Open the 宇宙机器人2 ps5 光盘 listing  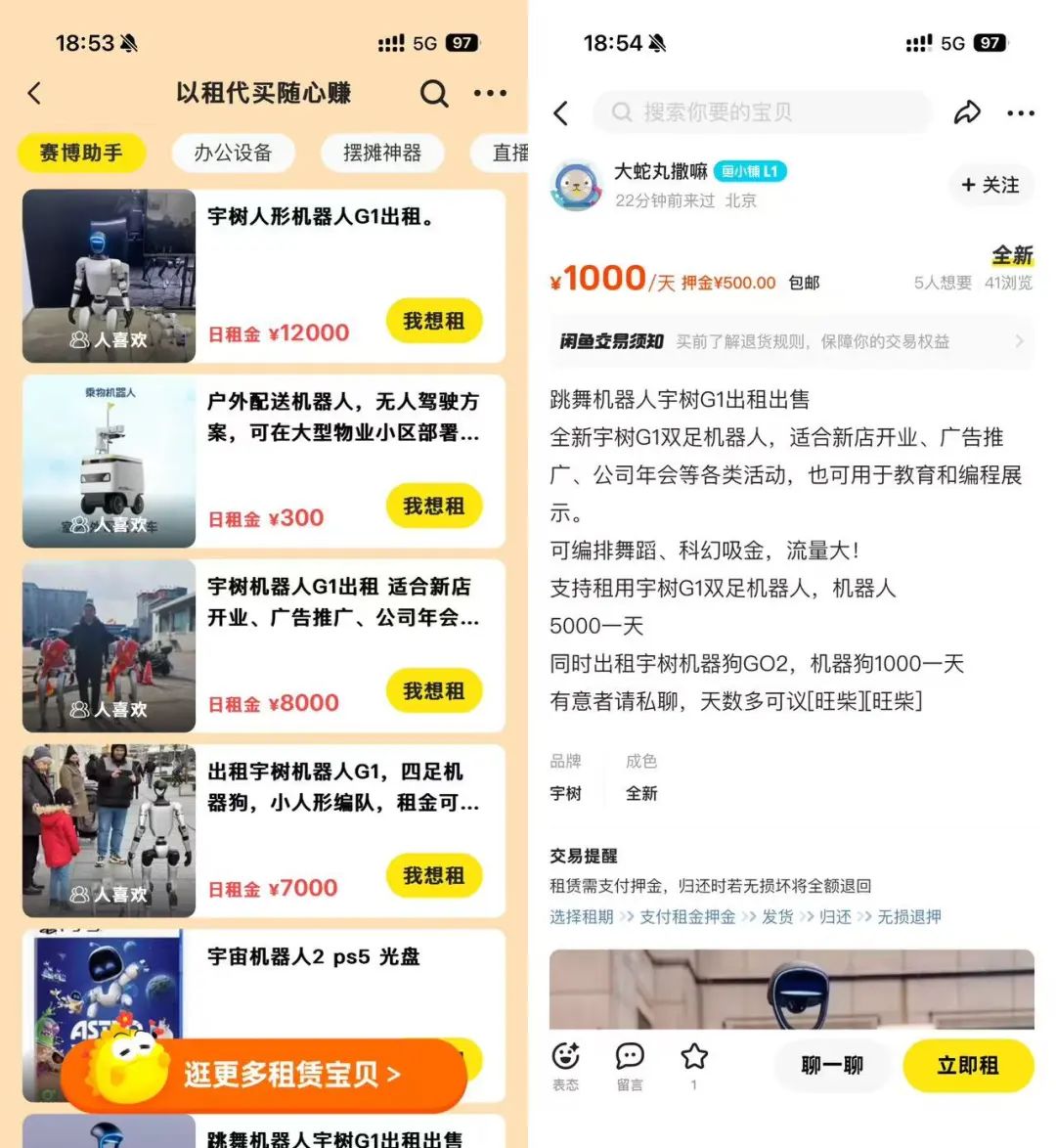pyautogui.click(x=313, y=957)
